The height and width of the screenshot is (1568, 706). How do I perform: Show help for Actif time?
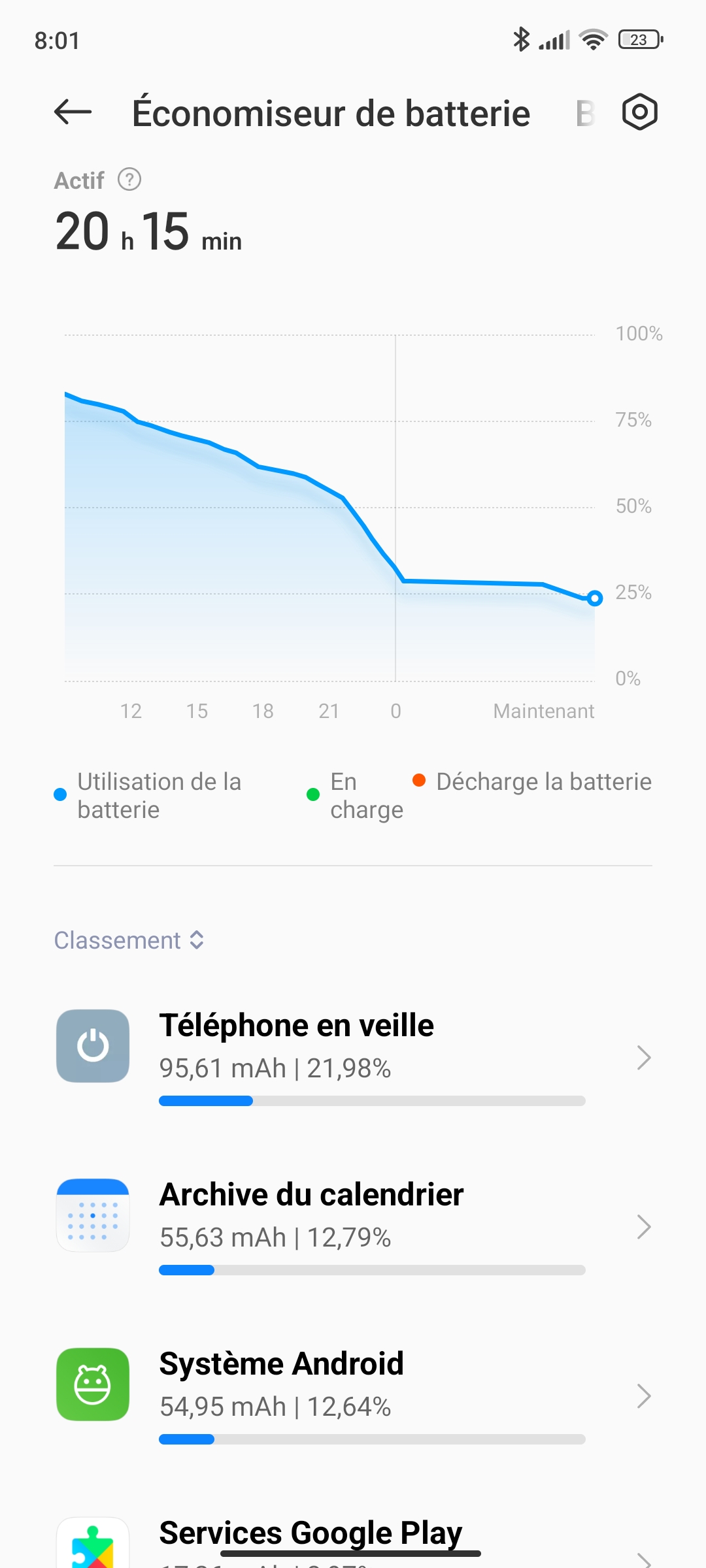coord(129,179)
